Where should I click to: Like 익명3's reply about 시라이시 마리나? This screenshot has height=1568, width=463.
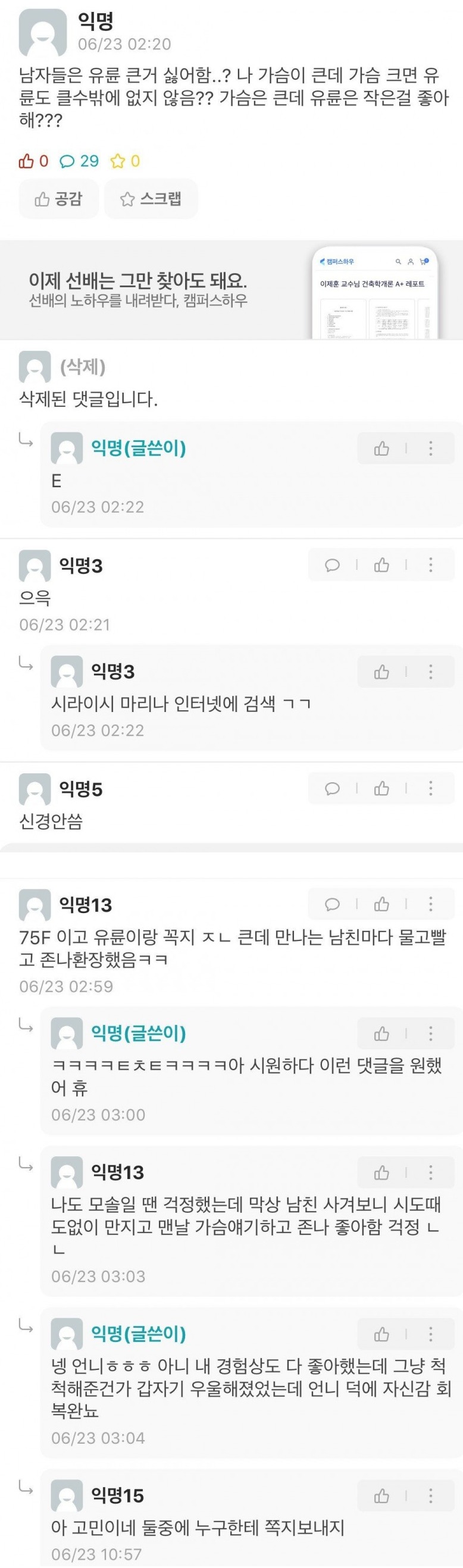pyautogui.click(x=381, y=672)
